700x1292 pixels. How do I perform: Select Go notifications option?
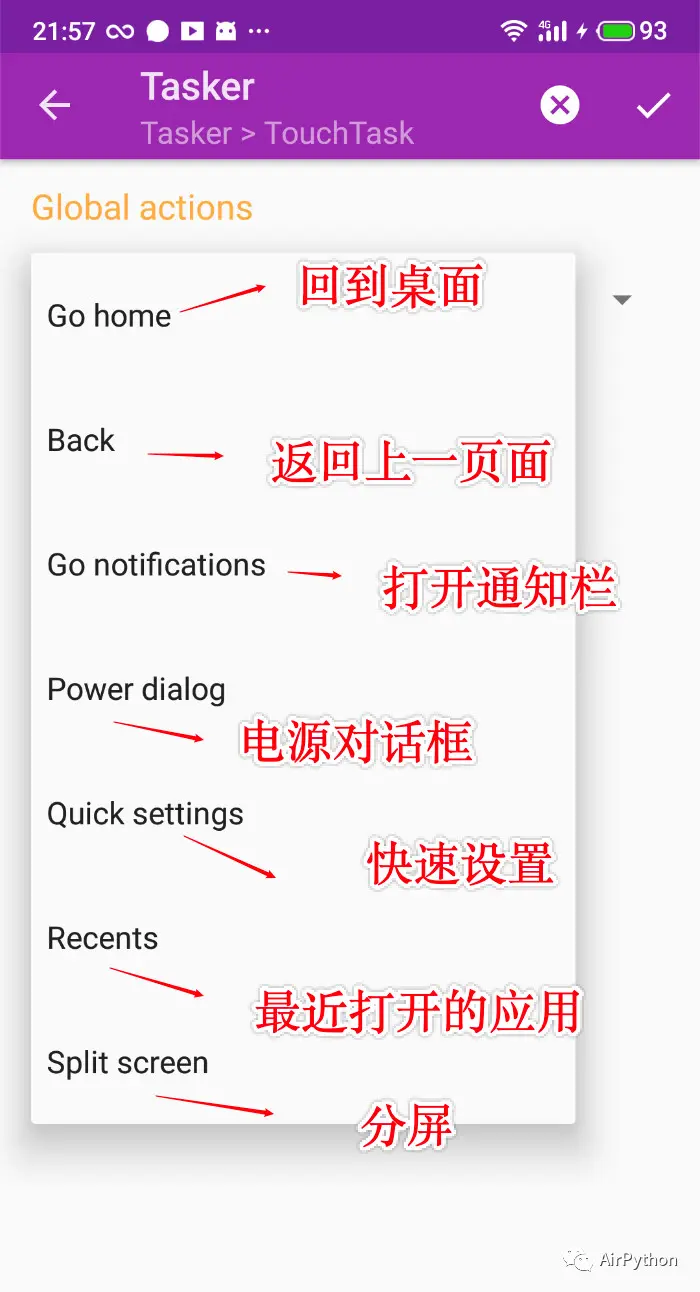pos(303,565)
